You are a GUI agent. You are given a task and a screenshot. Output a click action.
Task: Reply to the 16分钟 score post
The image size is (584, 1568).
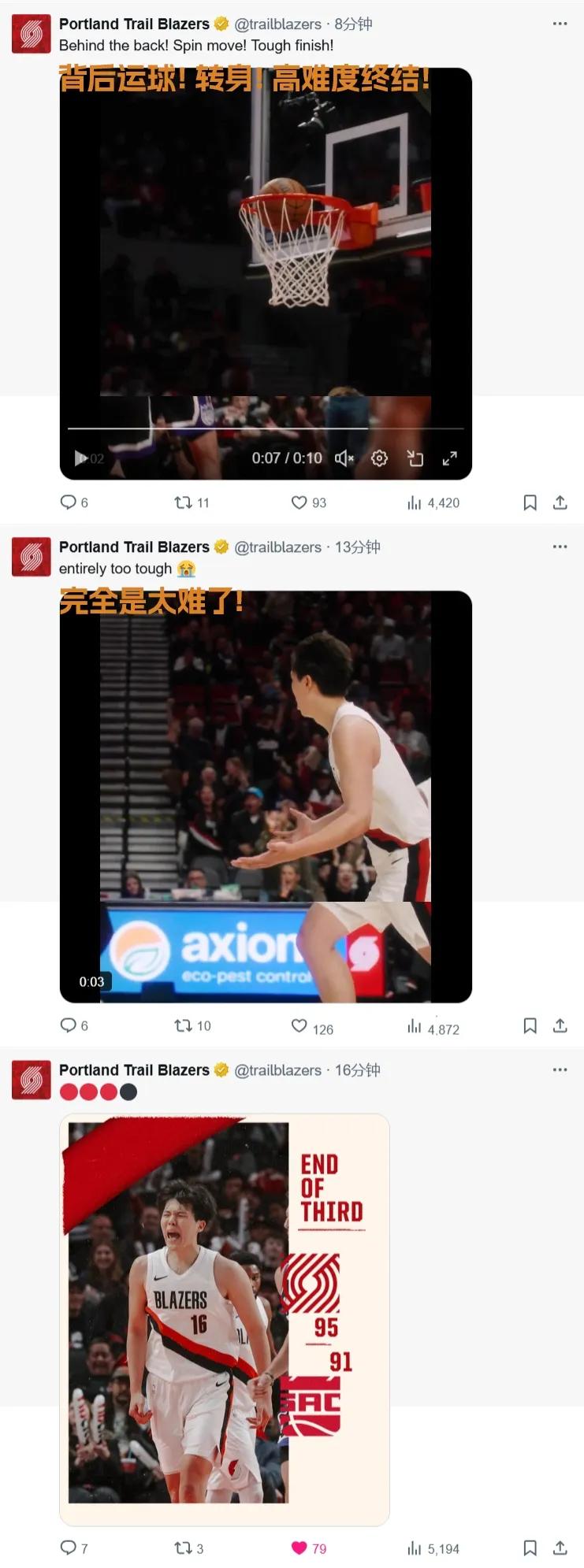tap(69, 1548)
